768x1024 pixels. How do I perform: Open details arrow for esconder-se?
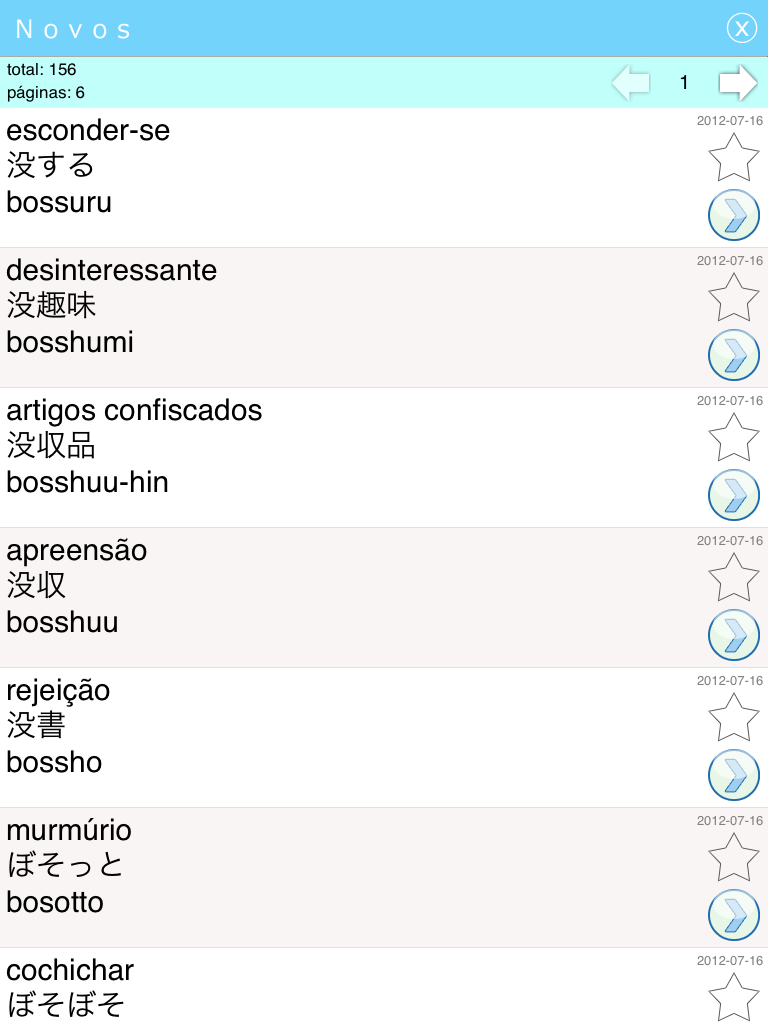[734, 215]
